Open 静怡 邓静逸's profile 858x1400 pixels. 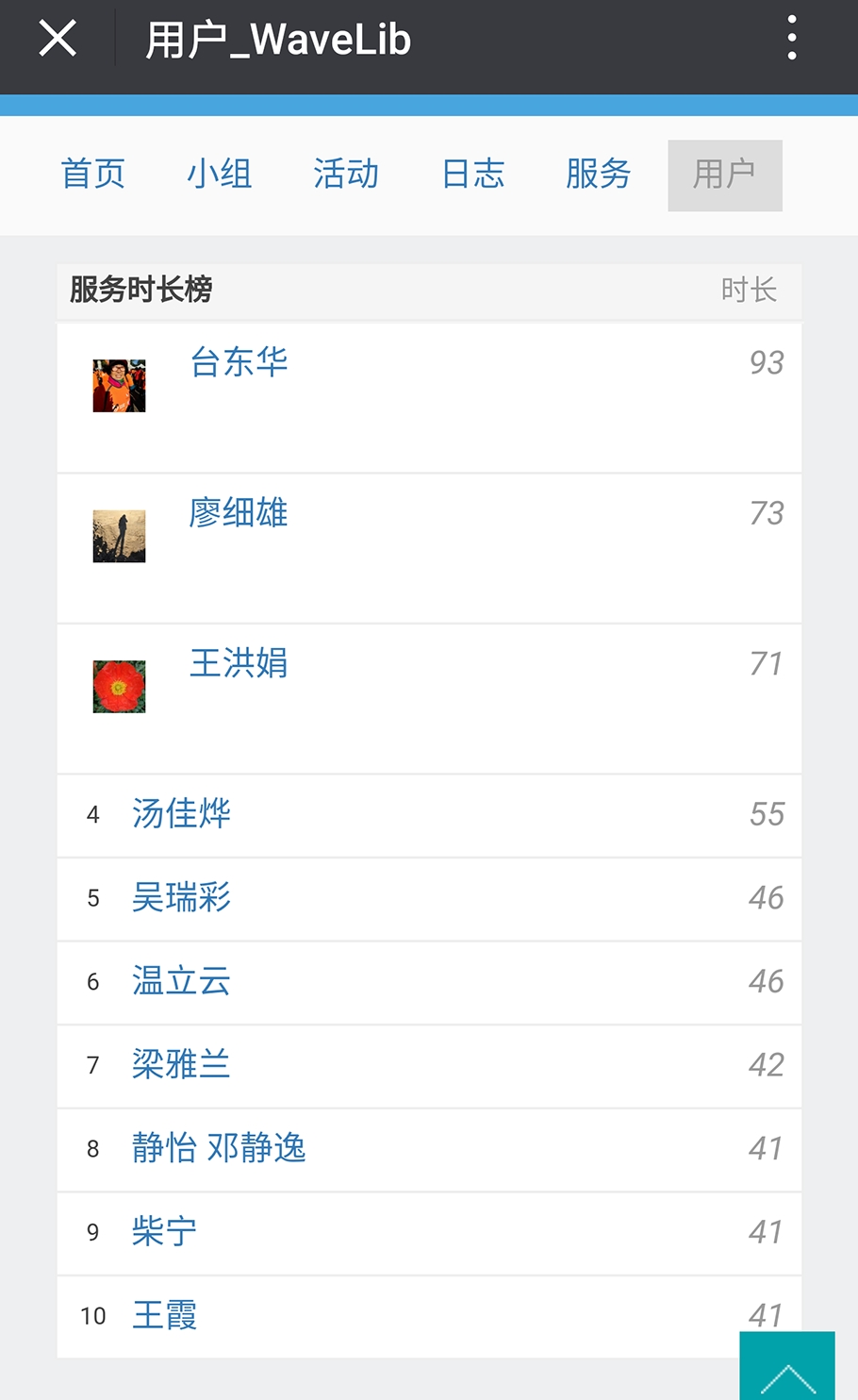coord(219,1148)
